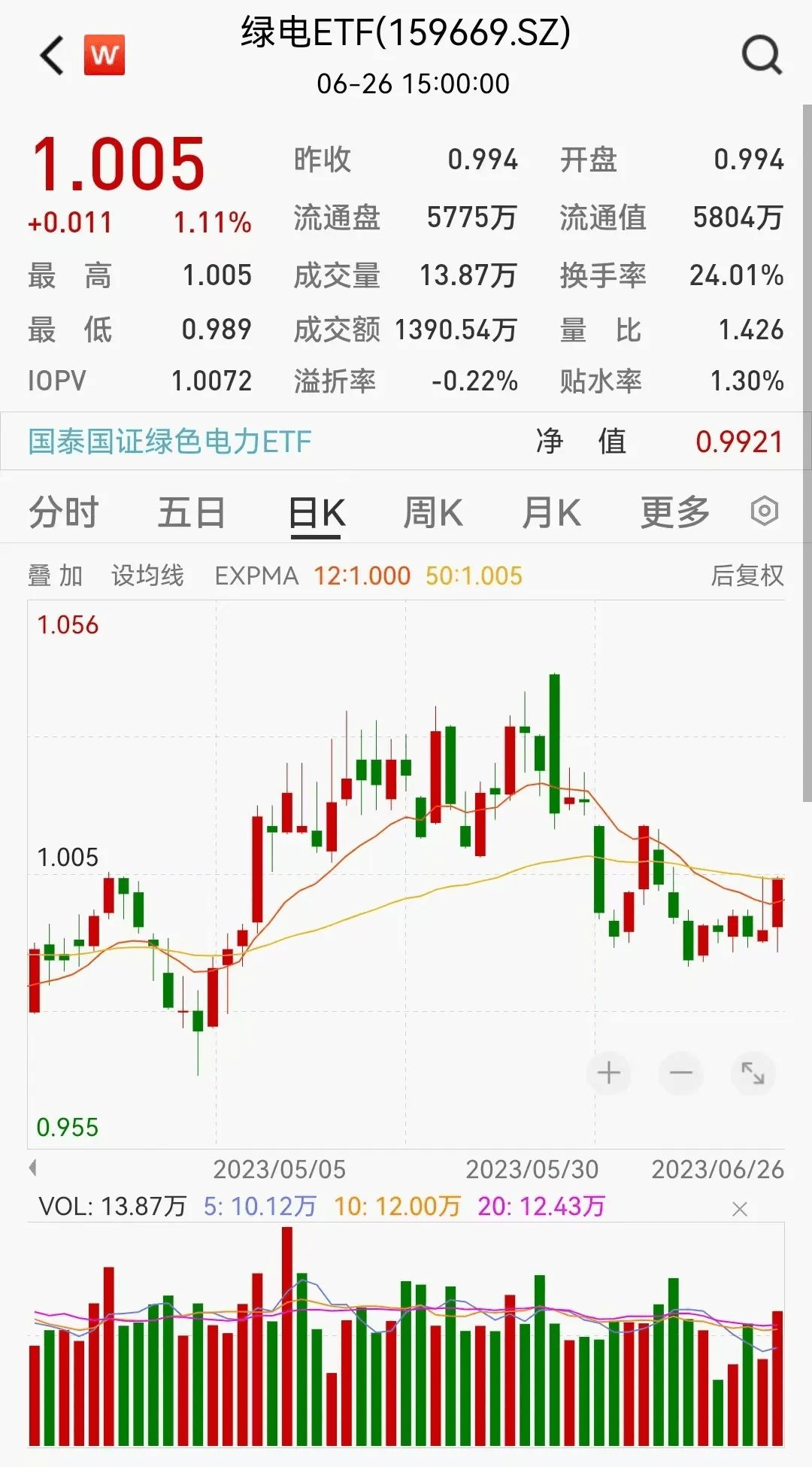Close the VOL indicator panel
Viewport: 812px width, 1467px height.
(x=740, y=1209)
